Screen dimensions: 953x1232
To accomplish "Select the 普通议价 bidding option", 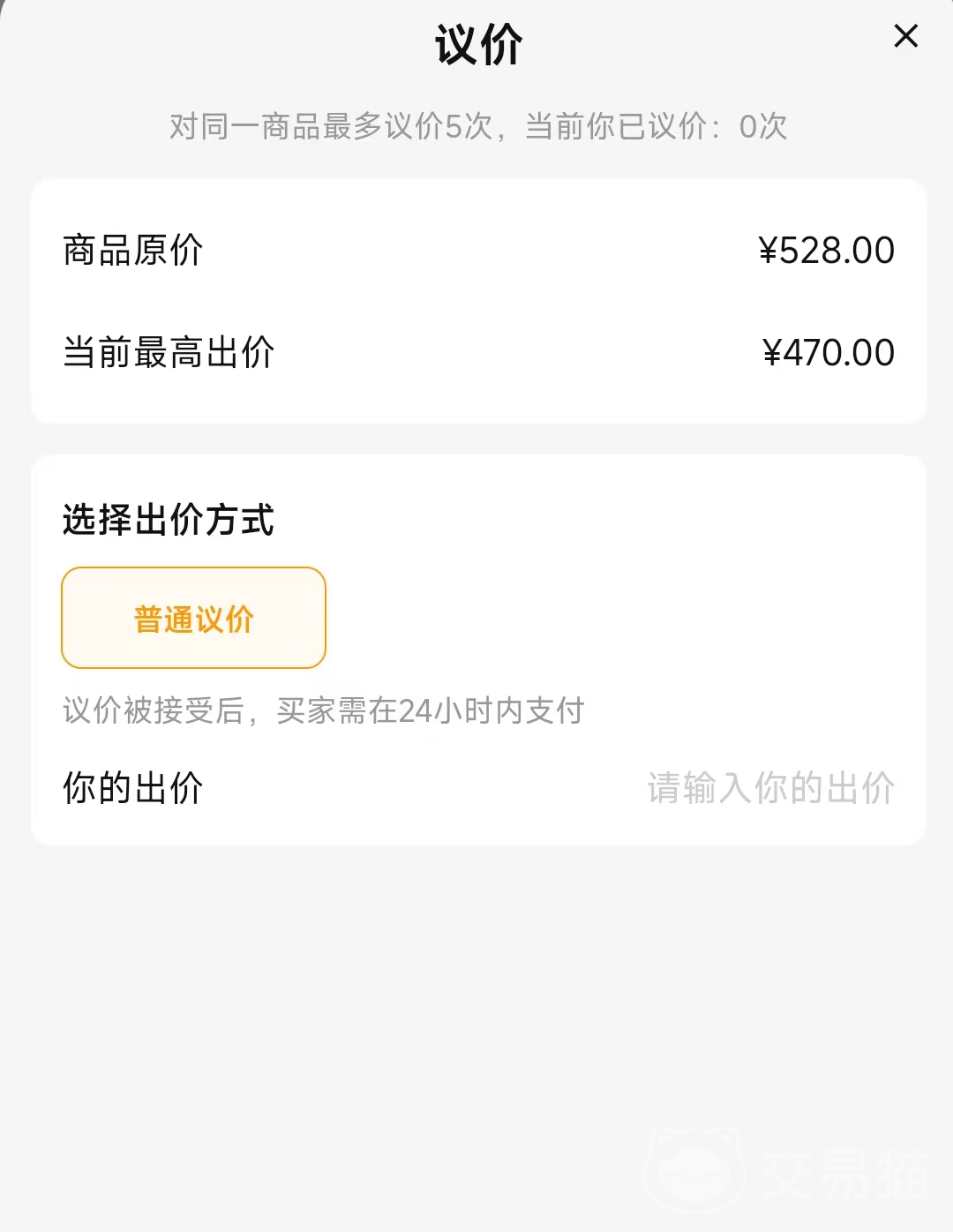I will [x=193, y=618].
